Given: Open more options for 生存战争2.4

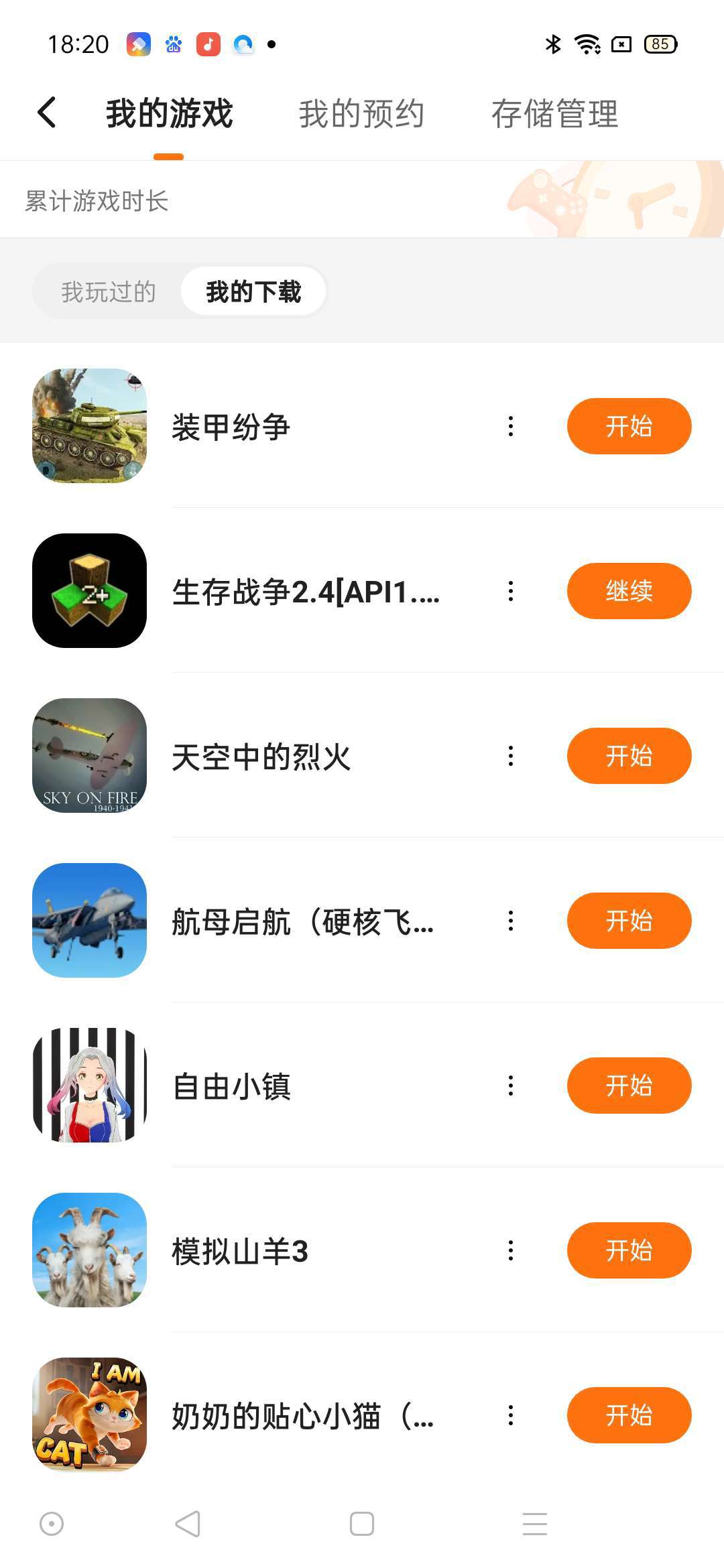Looking at the screenshot, I should tap(511, 591).
